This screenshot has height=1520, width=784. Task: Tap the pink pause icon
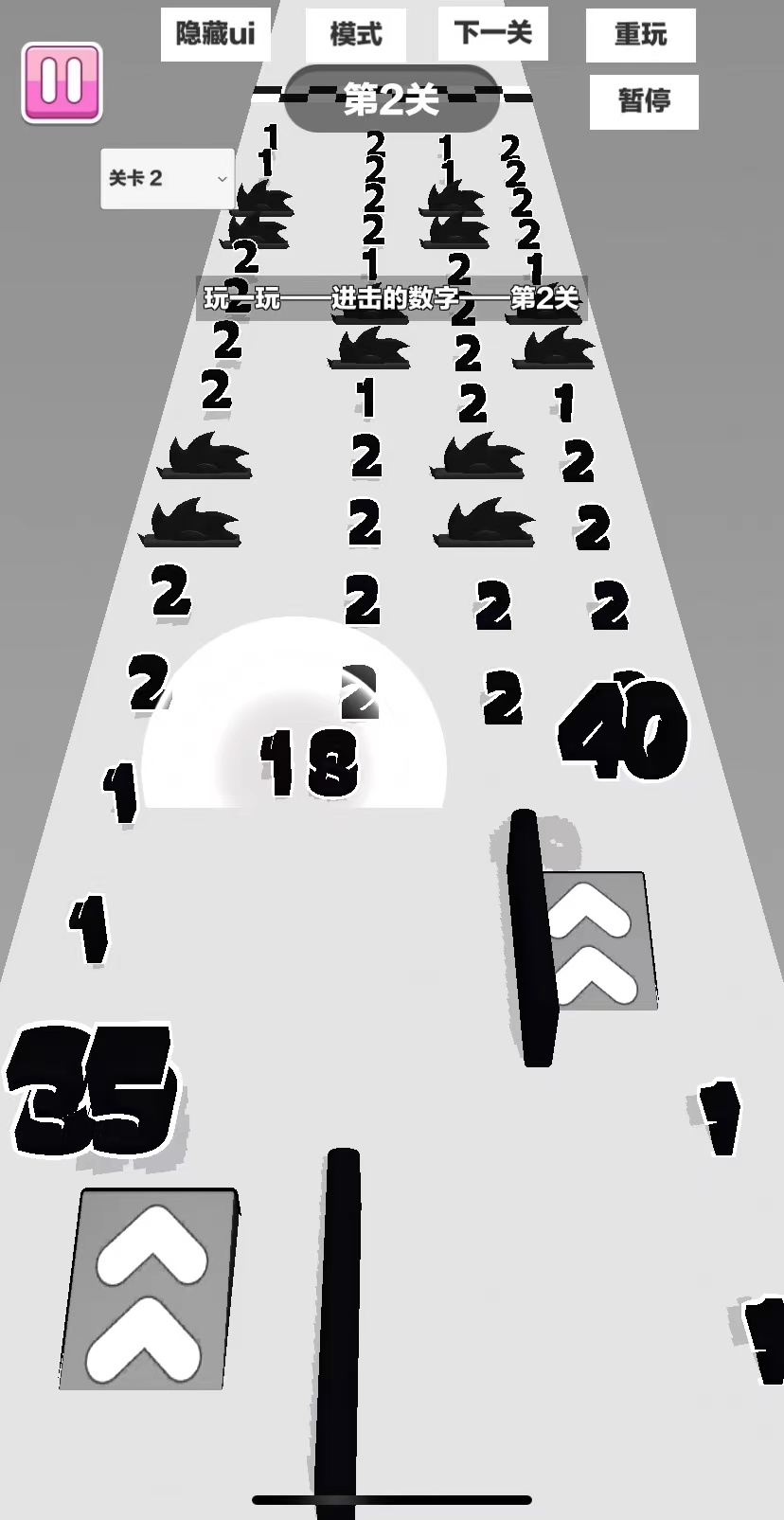[x=62, y=82]
